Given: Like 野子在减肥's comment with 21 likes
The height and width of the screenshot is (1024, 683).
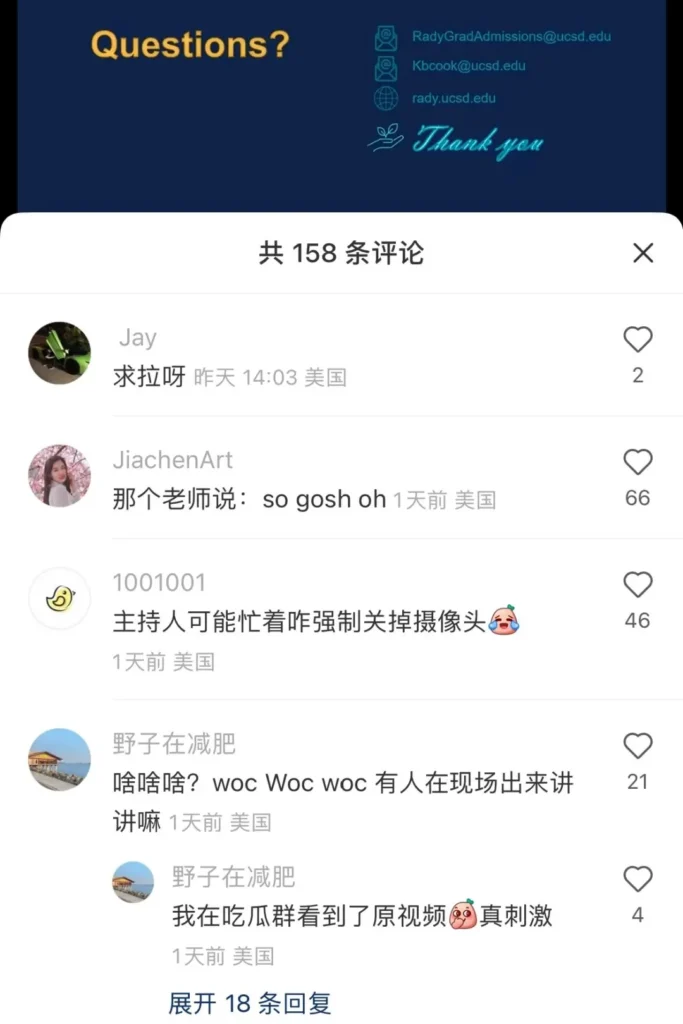Looking at the screenshot, I should [638, 746].
